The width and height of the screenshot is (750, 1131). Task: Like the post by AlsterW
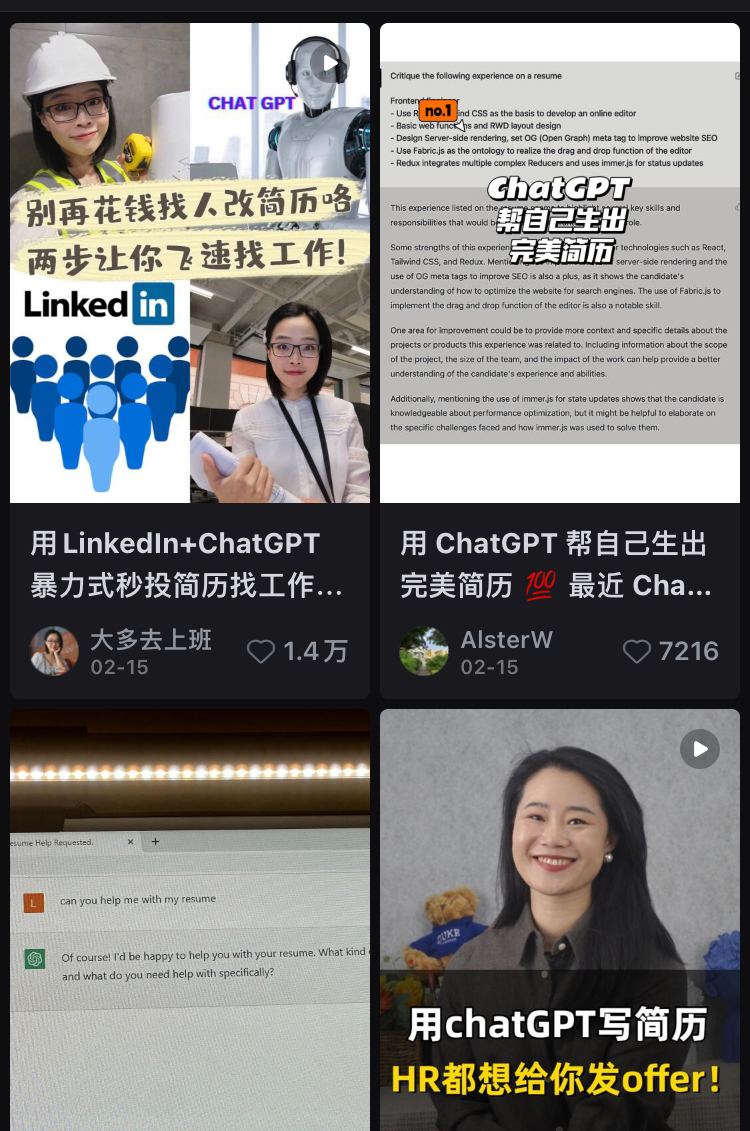coord(637,652)
